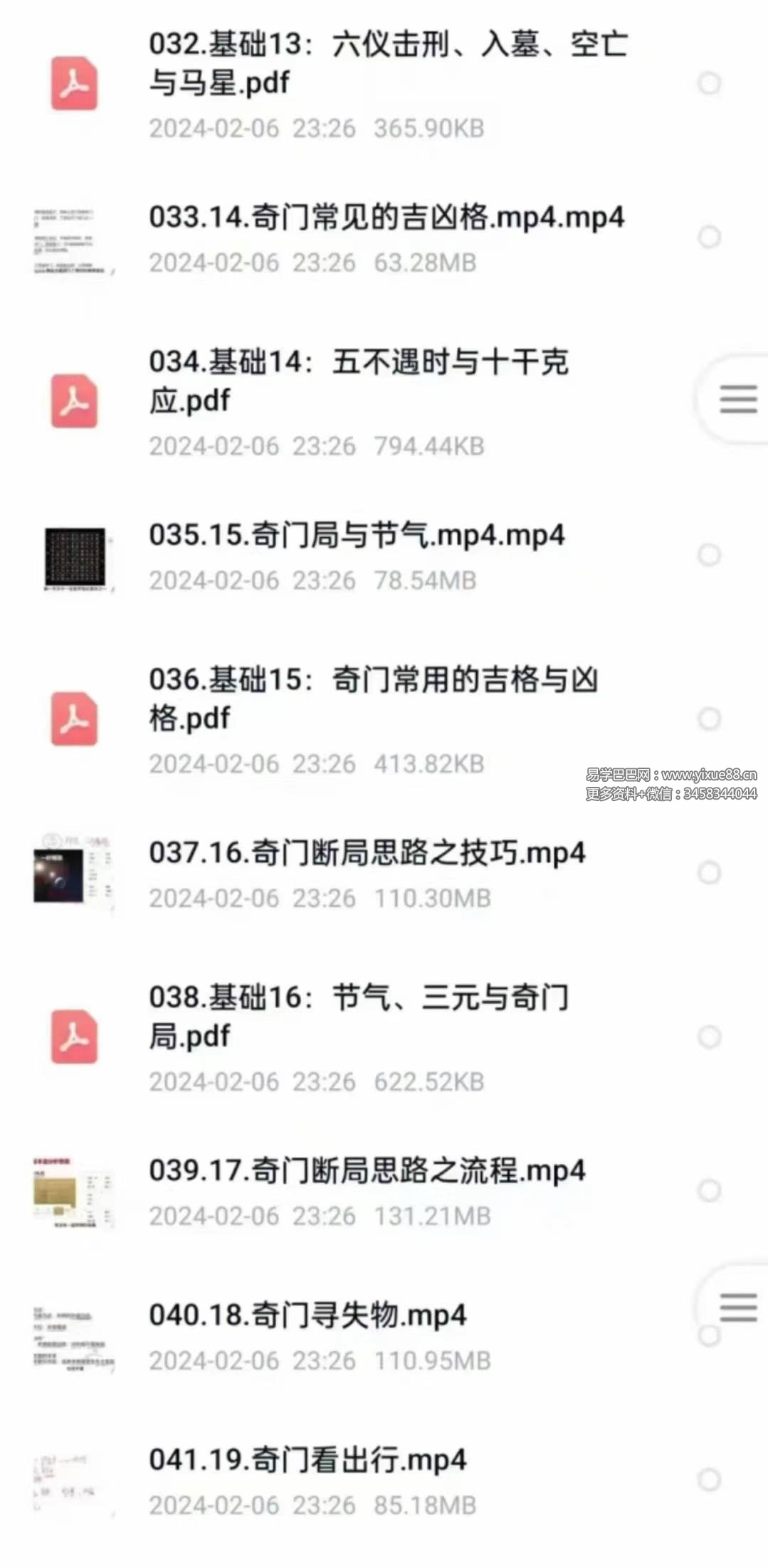This screenshot has height=1568, width=768.
Task: Click the PDF icon beside 034.基础14
Action: [75, 401]
